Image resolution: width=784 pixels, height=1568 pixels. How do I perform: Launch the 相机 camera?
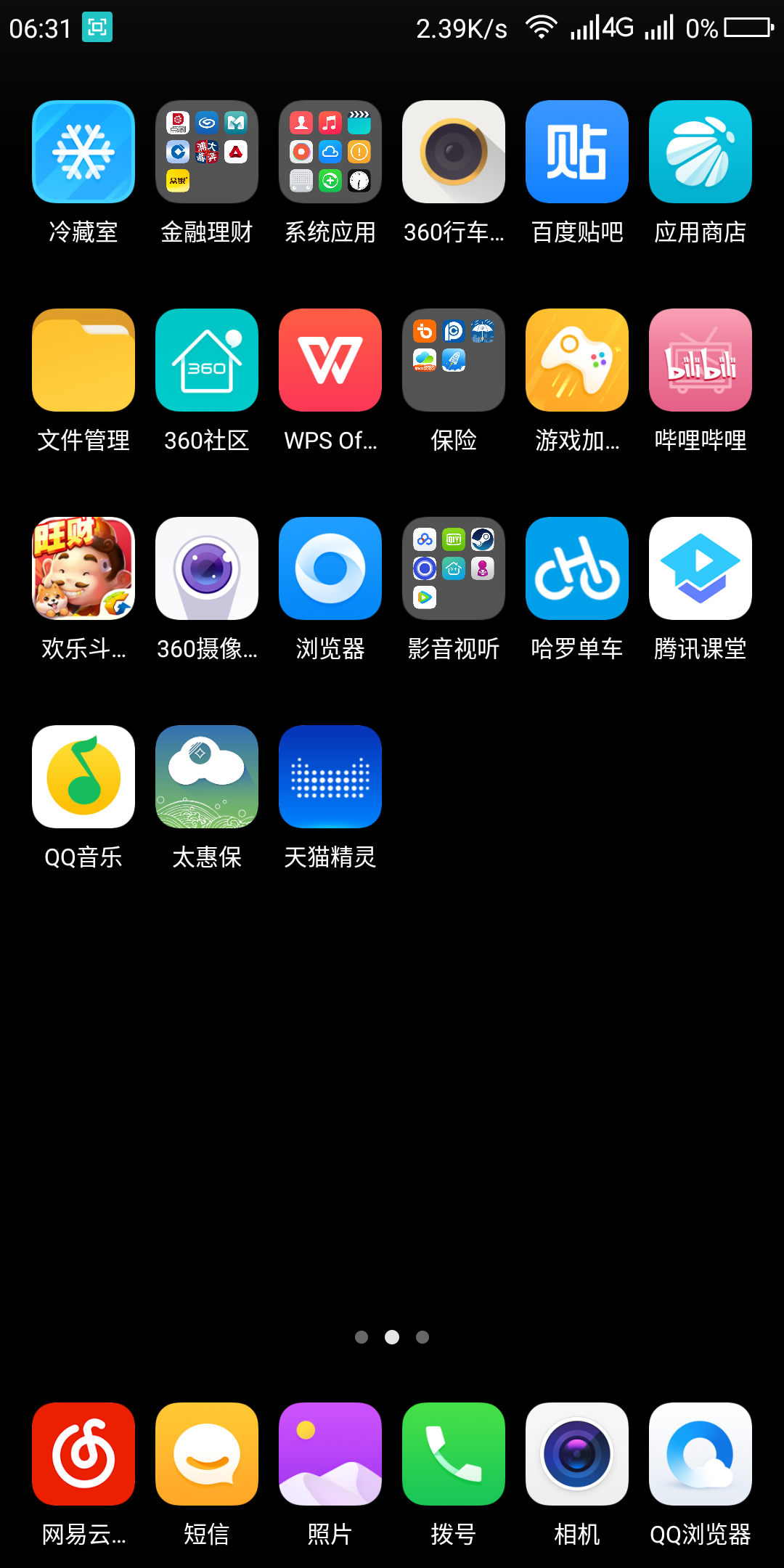click(x=577, y=1454)
